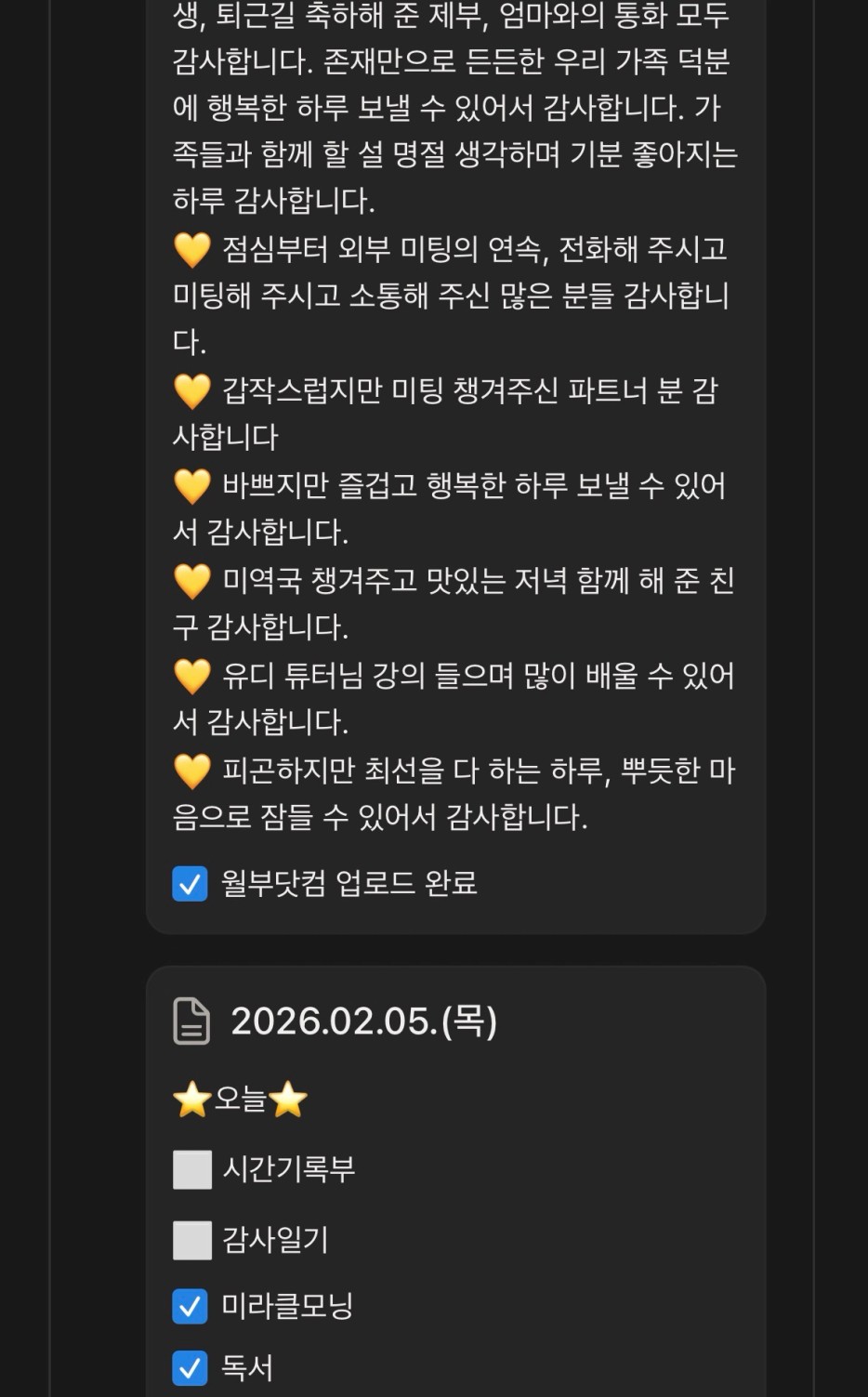
Task: Untick the 독서 checkbox
Action: pos(191,1367)
